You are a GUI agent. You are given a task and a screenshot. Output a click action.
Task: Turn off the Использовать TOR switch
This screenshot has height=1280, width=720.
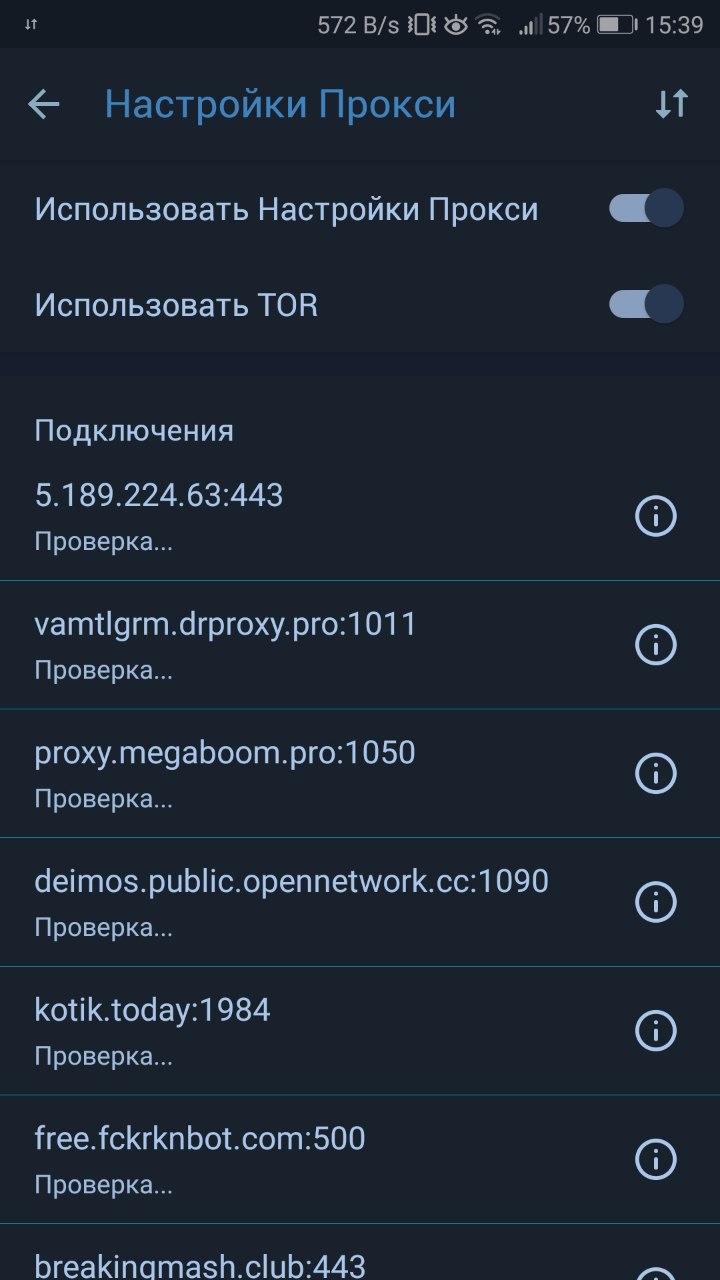coord(646,304)
